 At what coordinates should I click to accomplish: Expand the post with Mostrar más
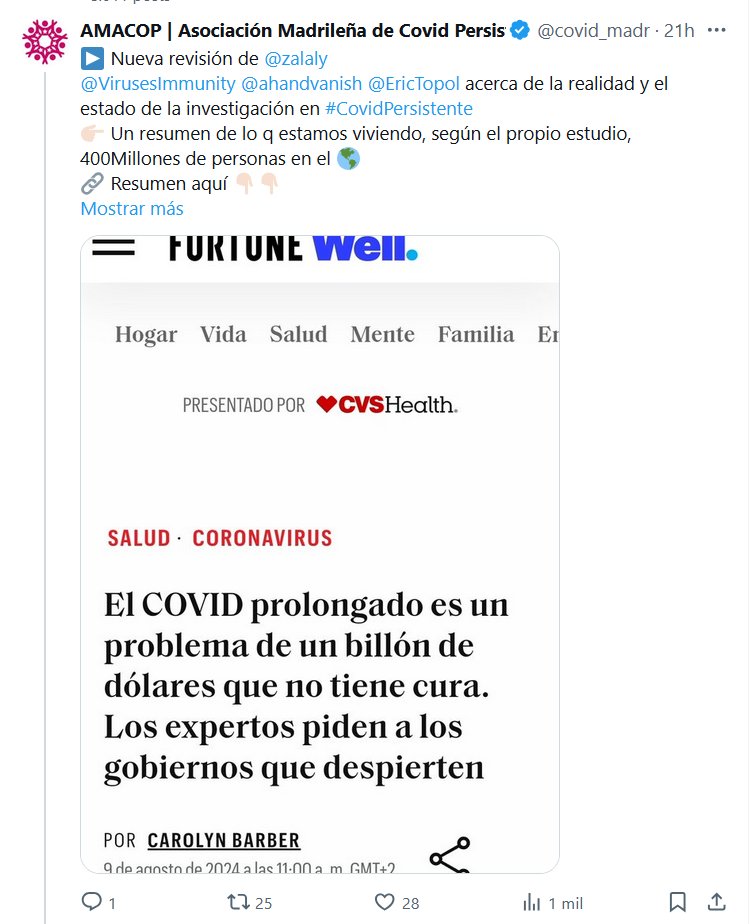132,208
